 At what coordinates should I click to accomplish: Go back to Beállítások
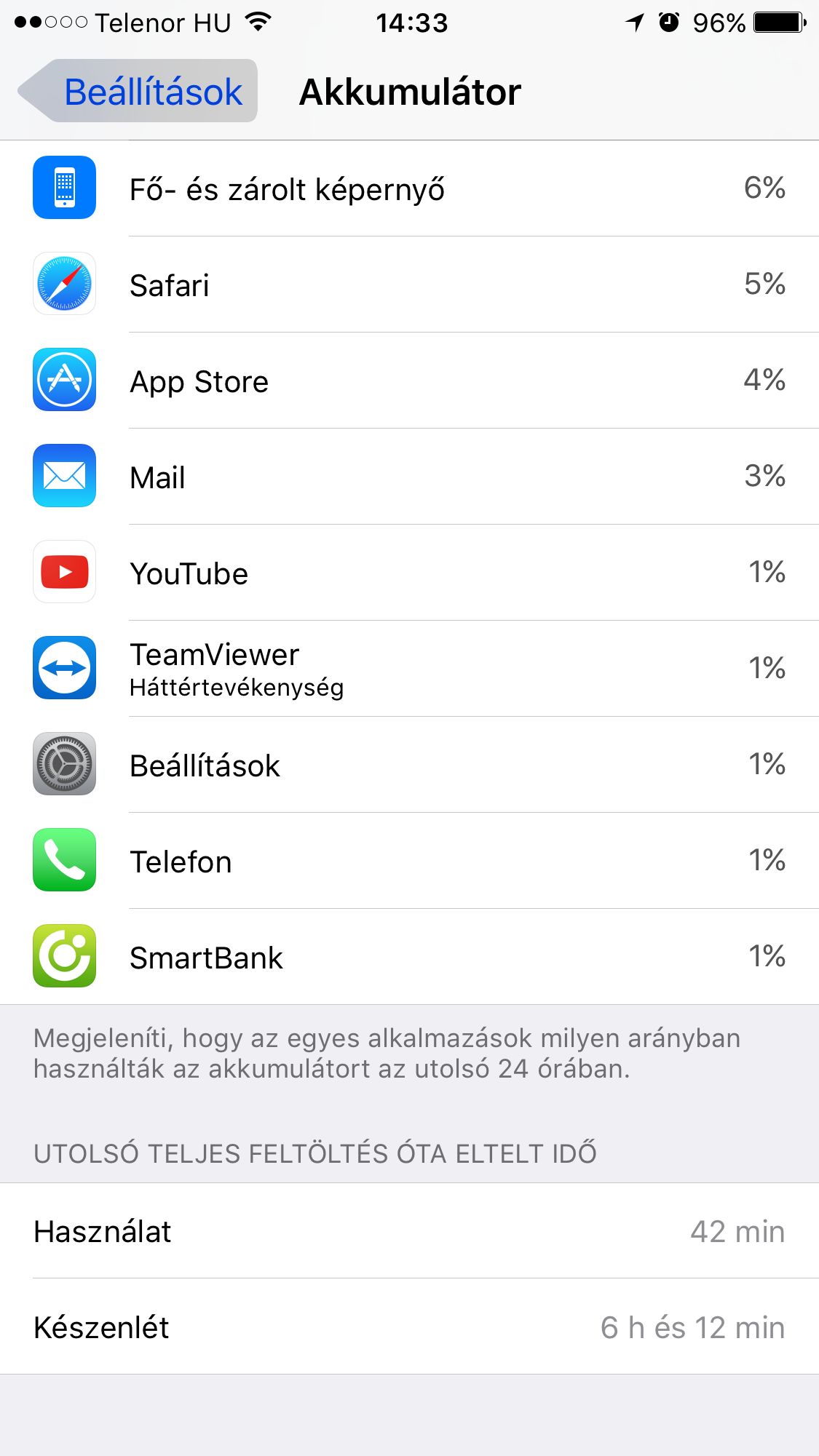tap(138, 91)
